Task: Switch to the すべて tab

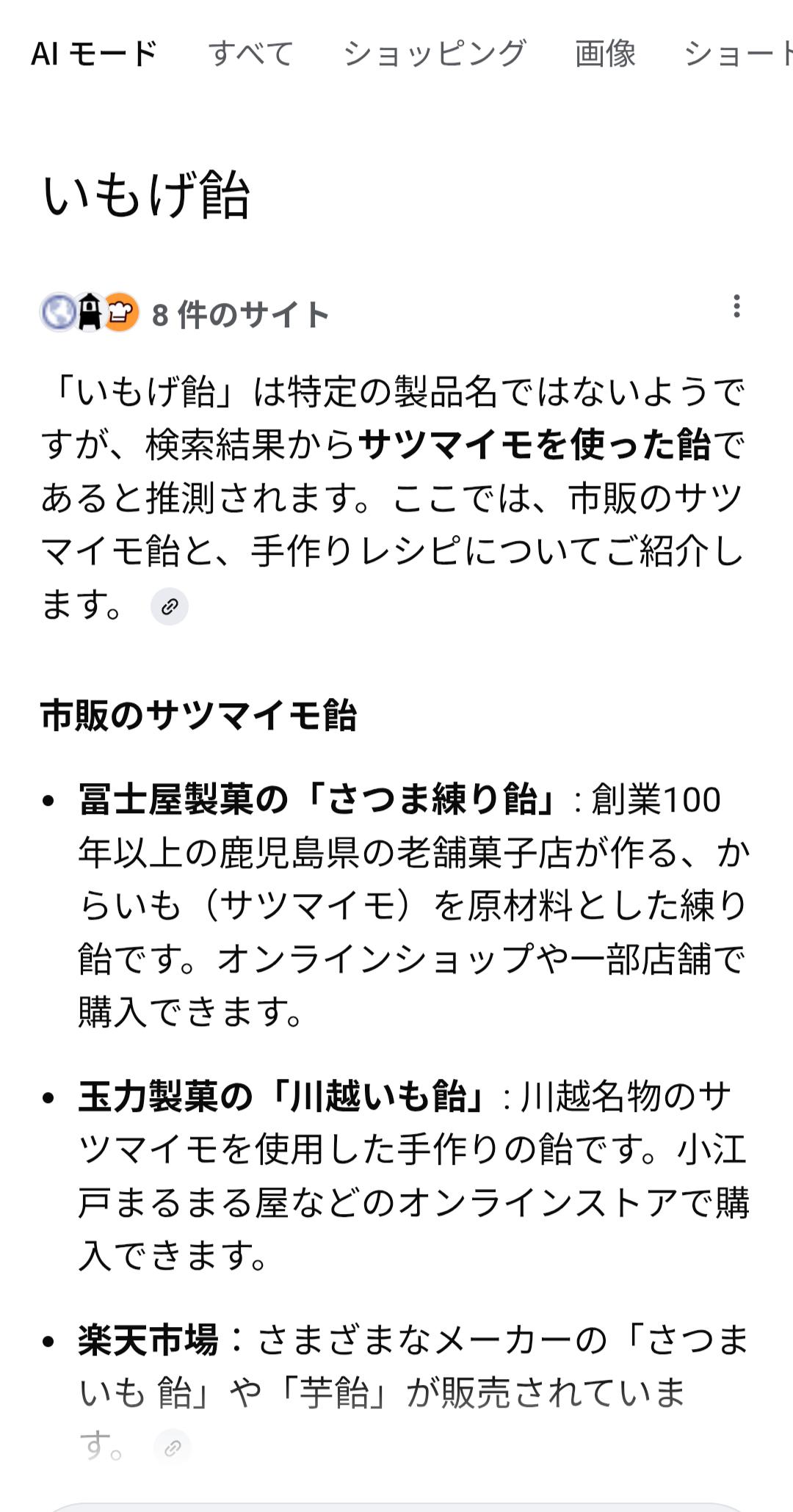Action: [250, 54]
